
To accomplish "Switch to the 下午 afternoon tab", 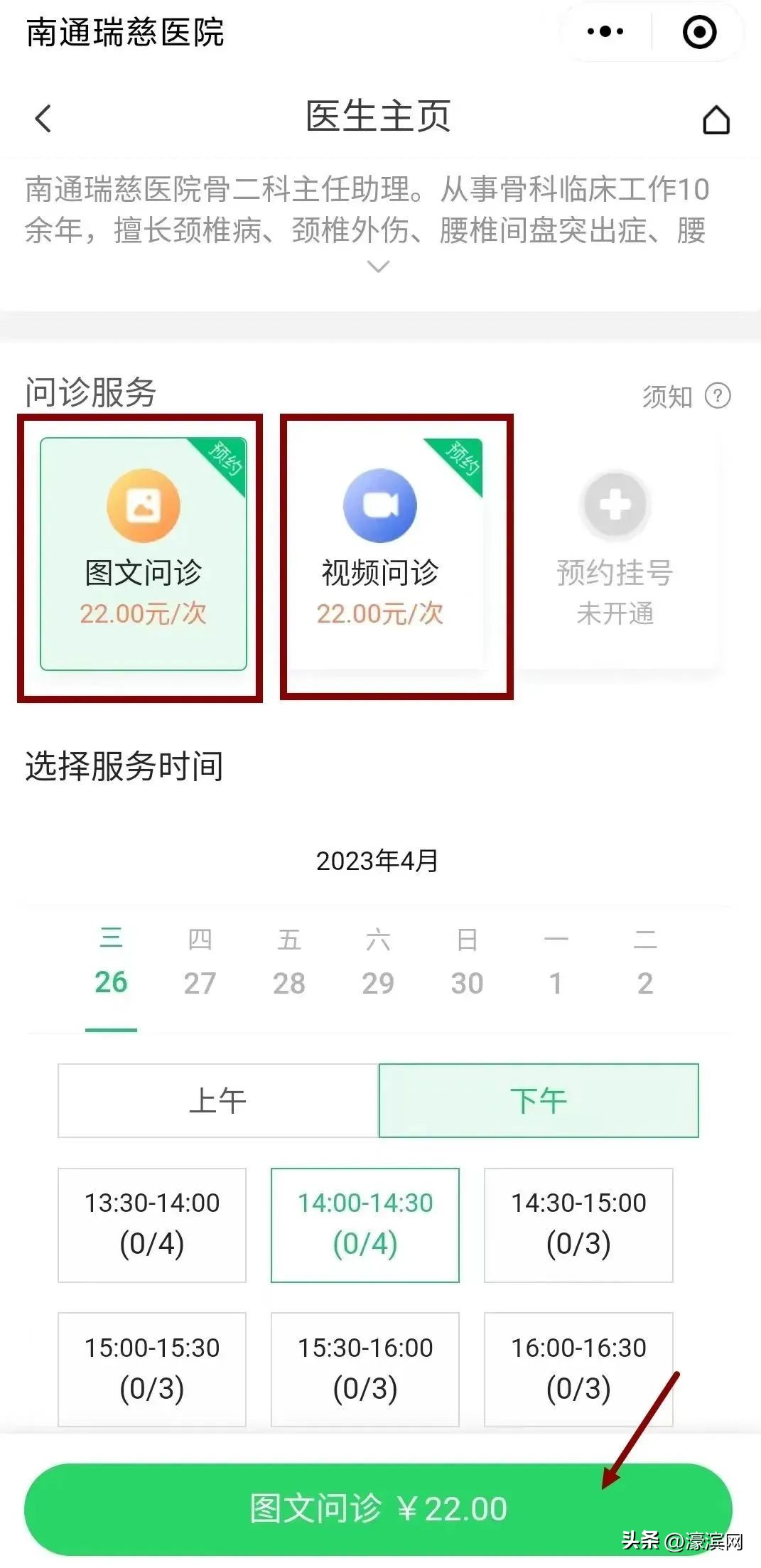I will pyautogui.click(x=539, y=1101).
